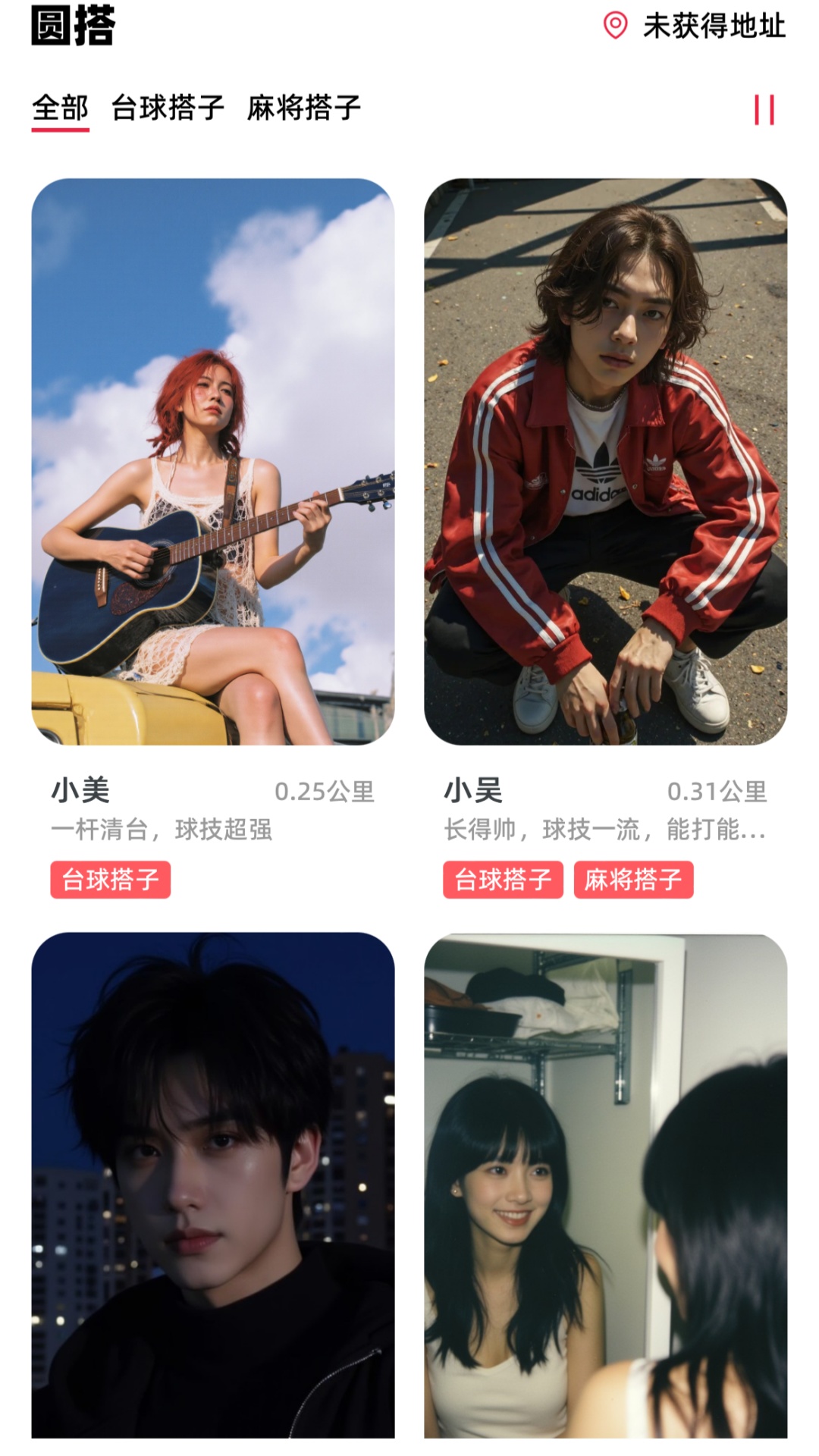819x1456 pixels.
Task: Open the black-haired man's profile photo card
Action: coord(213,1183)
